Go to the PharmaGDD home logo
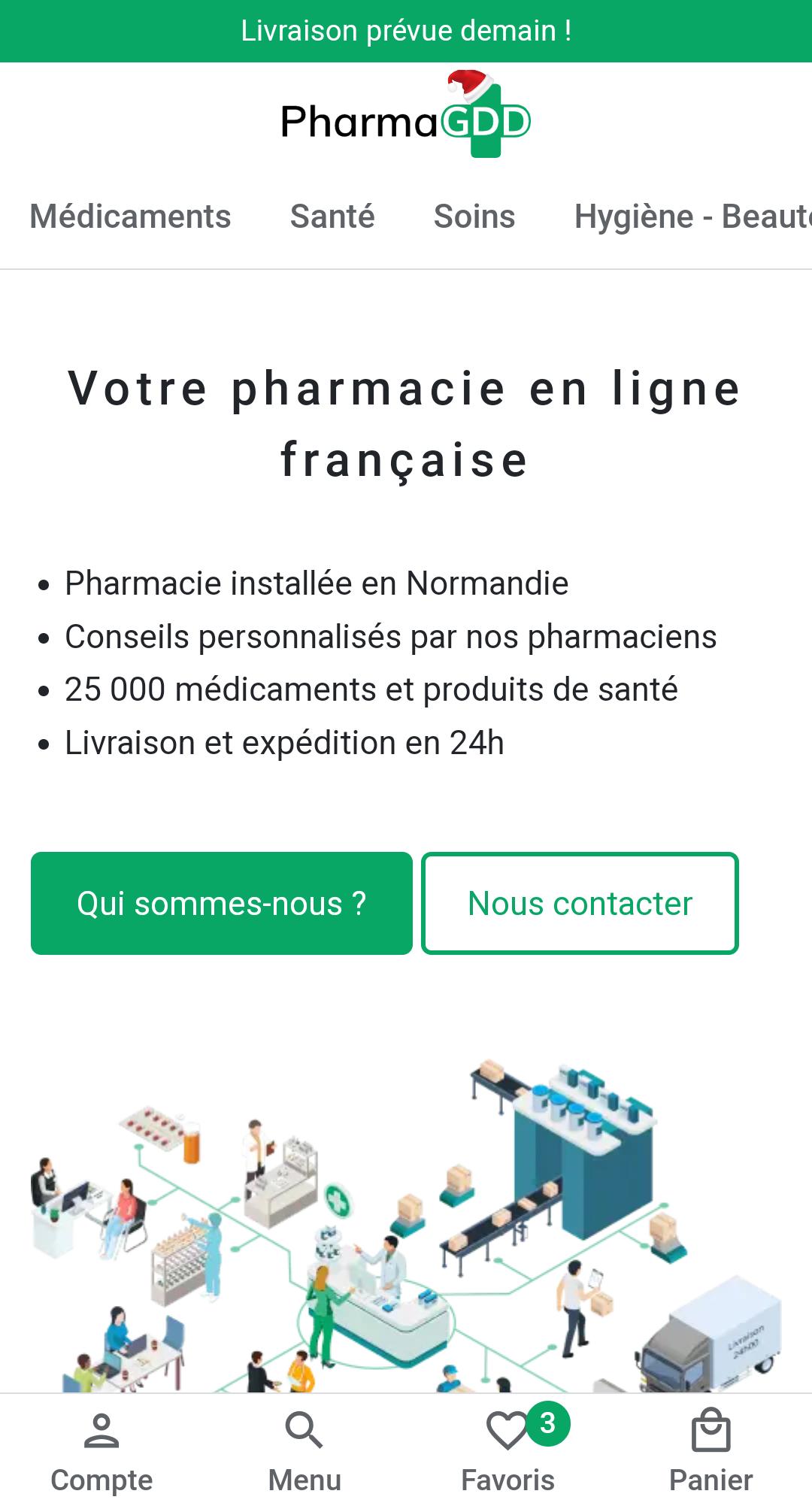Image resolution: width=812 pixels, height=1512 pixels. tap(406, 117)
